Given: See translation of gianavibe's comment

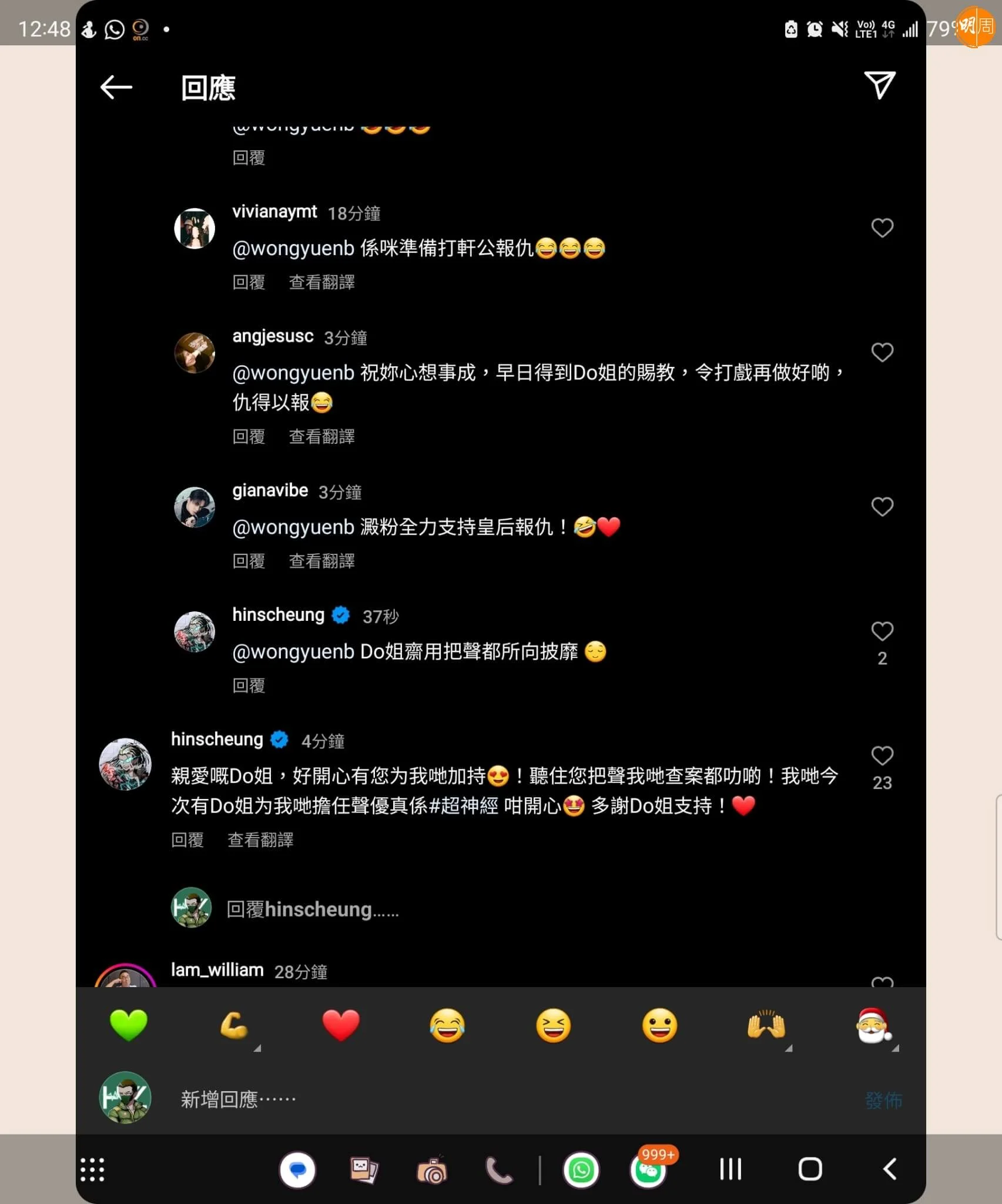Looking at the screenshot, I should pos(321,561).
